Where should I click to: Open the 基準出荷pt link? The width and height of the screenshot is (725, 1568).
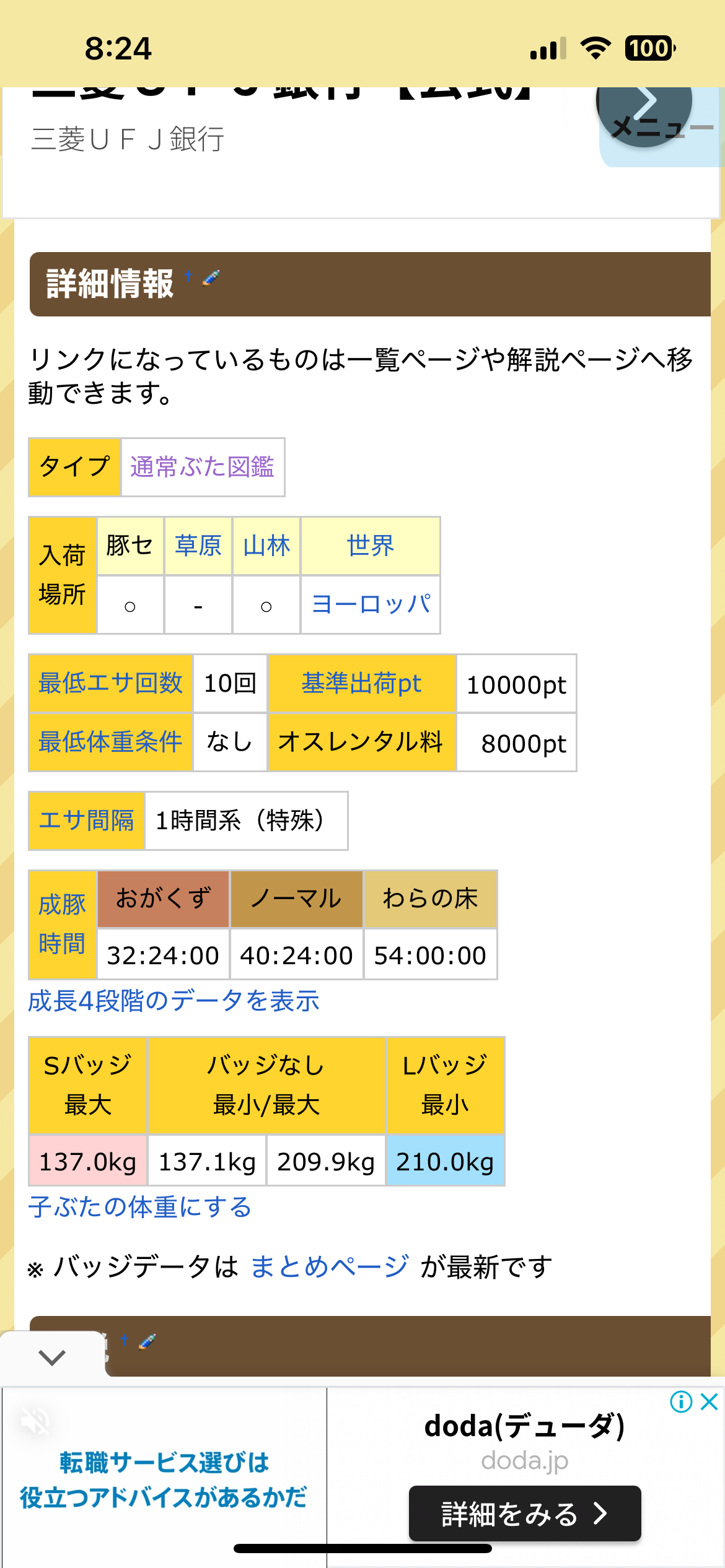(x=361, y=683)
